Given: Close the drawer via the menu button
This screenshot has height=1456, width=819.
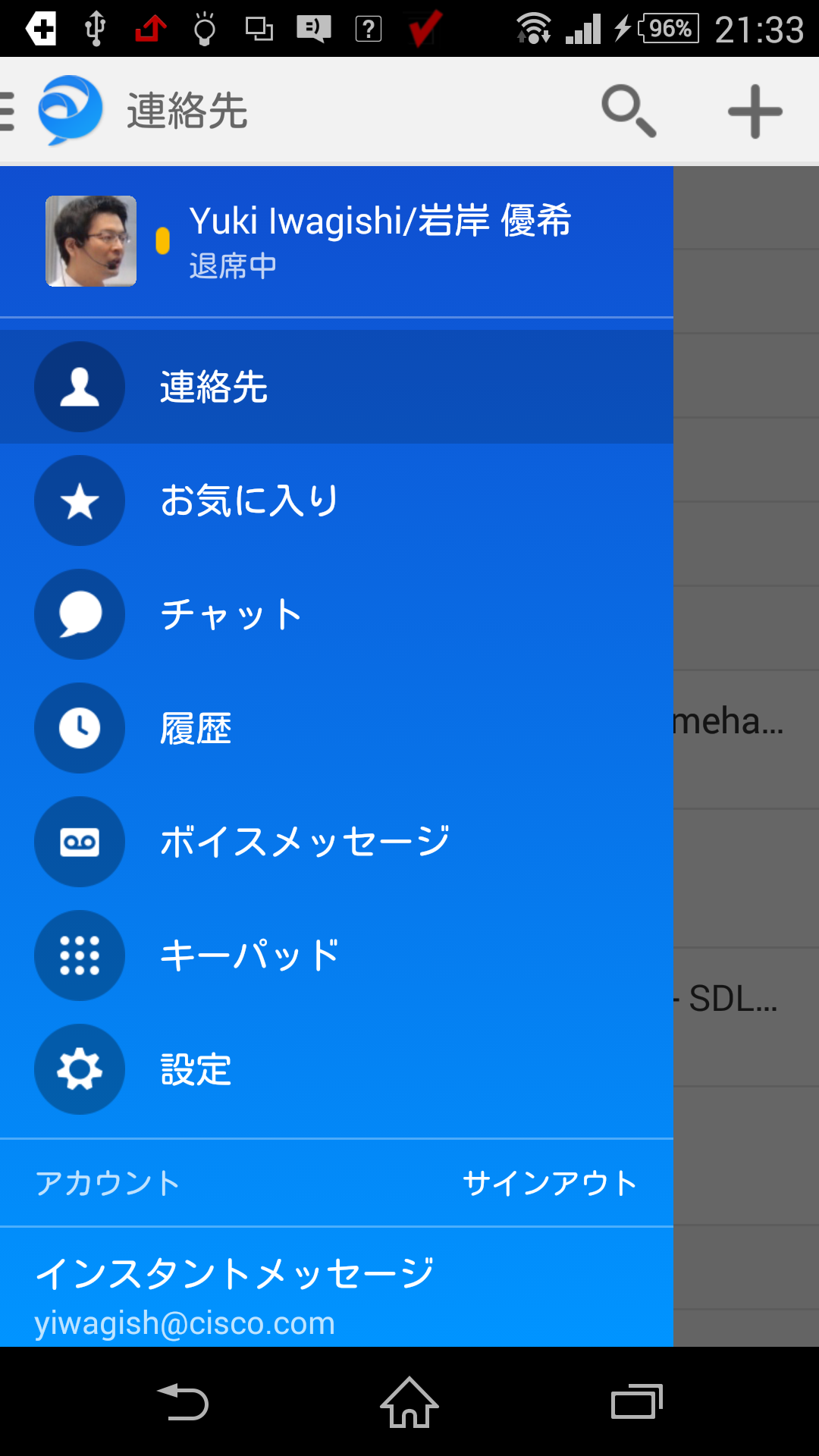Looking at the screenshot, I should [x=9, y=111].
